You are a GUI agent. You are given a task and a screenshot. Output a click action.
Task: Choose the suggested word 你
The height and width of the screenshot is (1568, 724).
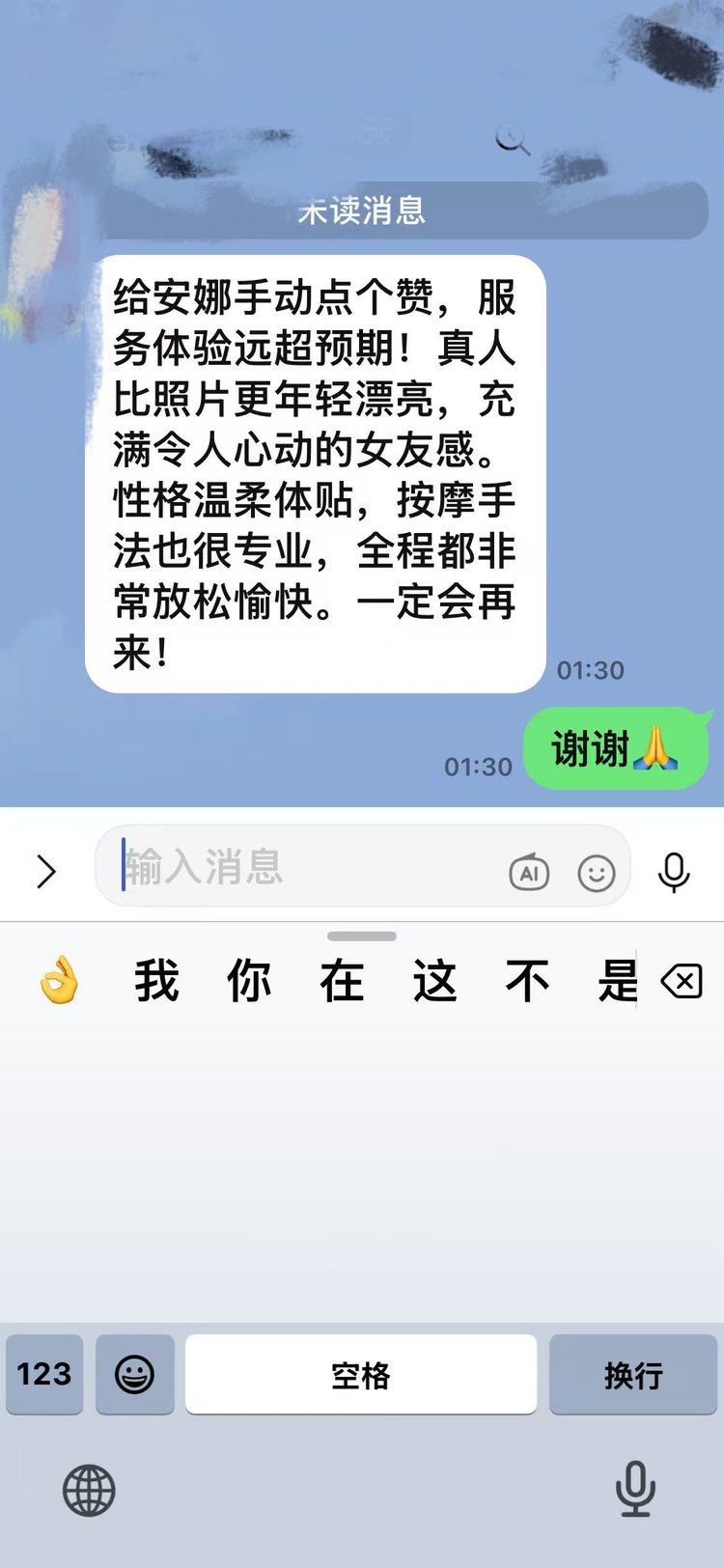(x=249, y=981)
